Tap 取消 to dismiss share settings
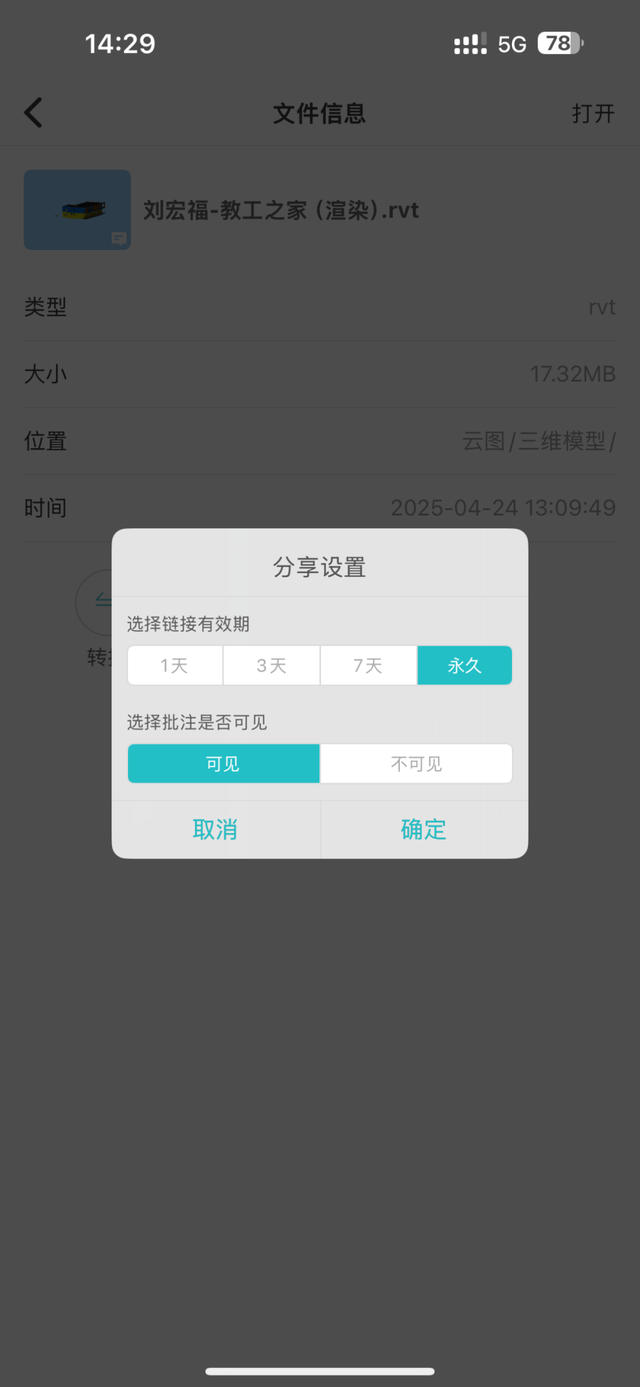The width and height of the screenshot is (640, 1387). tap(215, 829)
